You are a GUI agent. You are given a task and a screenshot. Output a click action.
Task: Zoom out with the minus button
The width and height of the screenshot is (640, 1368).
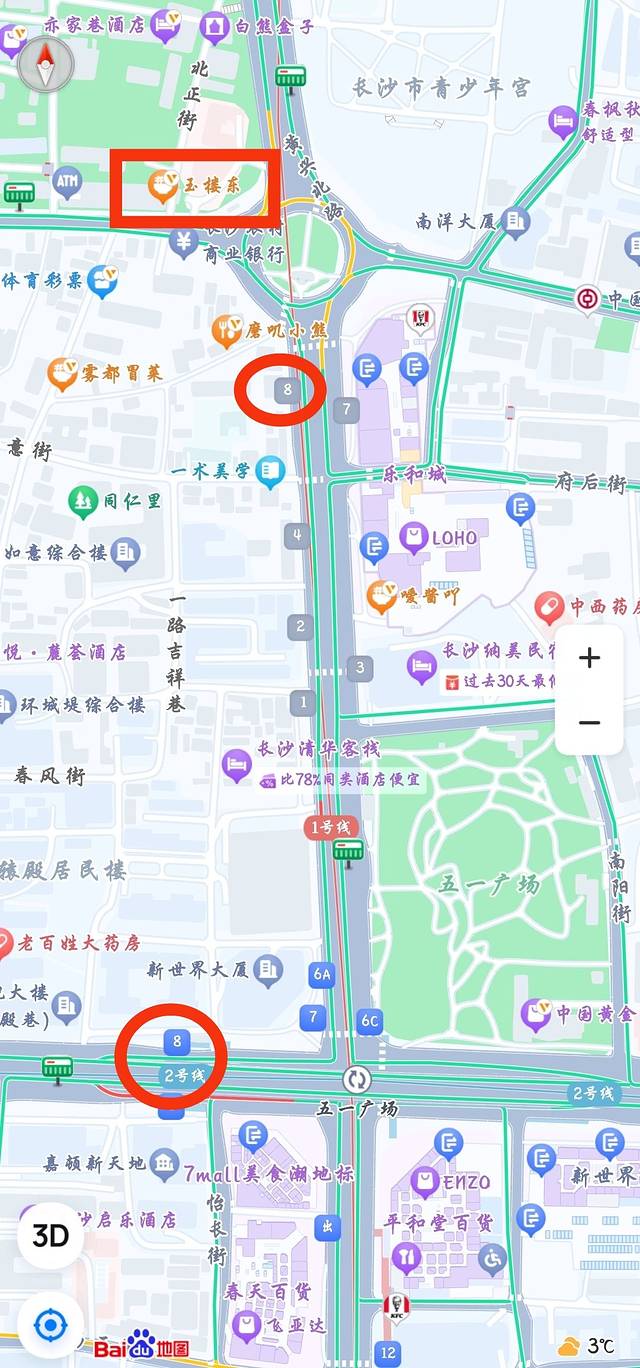(589, 722)
